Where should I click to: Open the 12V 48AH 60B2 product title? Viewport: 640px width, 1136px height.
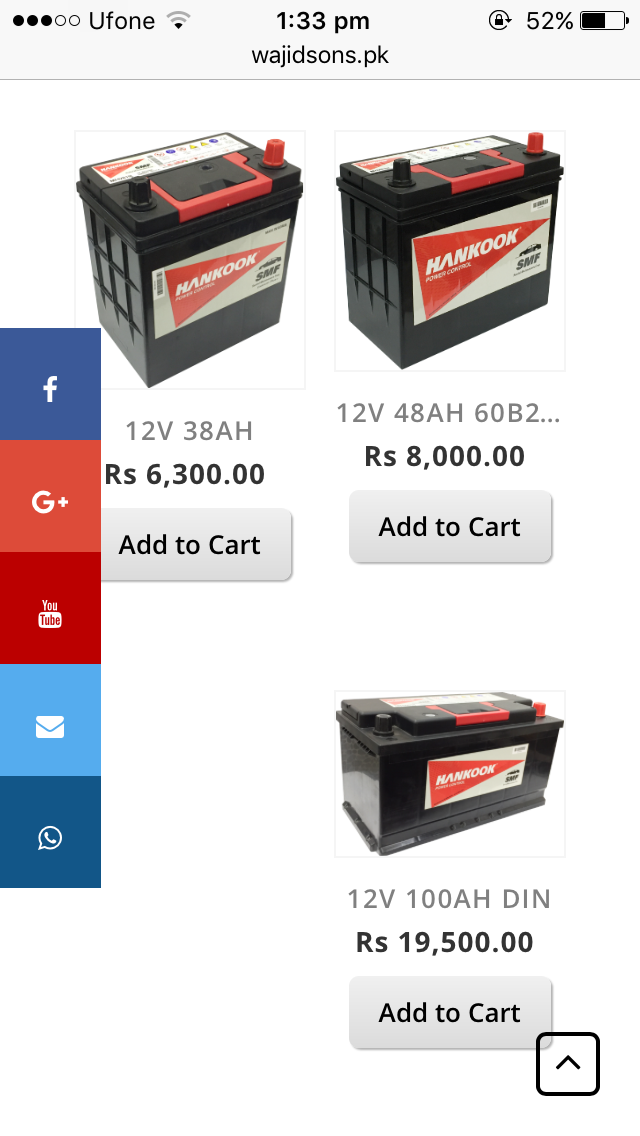(x=449, y=413)
